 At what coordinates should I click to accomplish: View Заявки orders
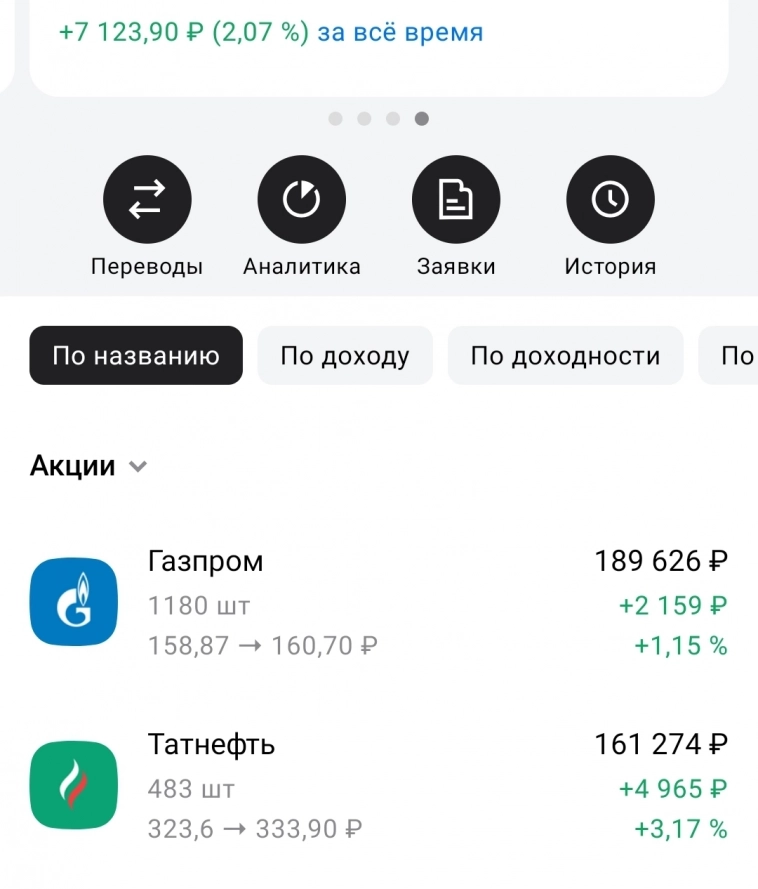(x=455, y=201)
